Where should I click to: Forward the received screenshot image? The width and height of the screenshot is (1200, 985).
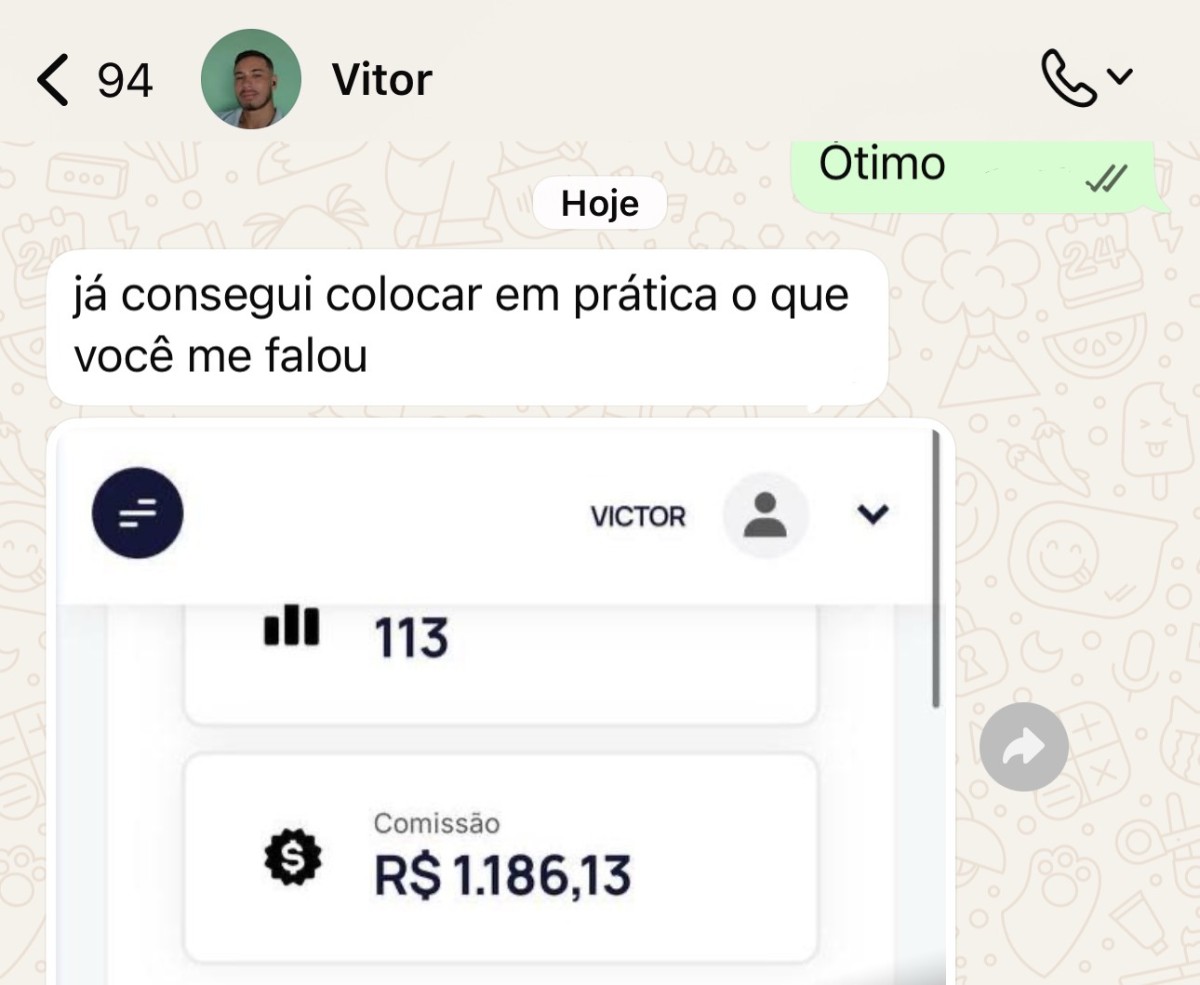(x=1023, y=747)
